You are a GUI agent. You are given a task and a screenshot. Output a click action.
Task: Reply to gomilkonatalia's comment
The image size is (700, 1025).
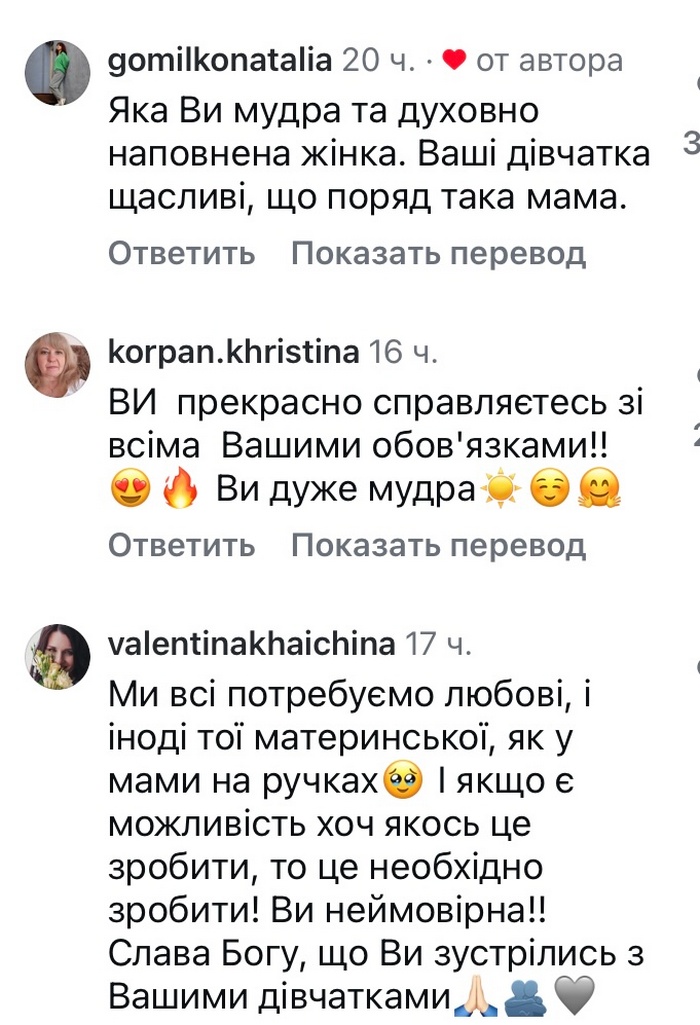click(x=181, y=253)
